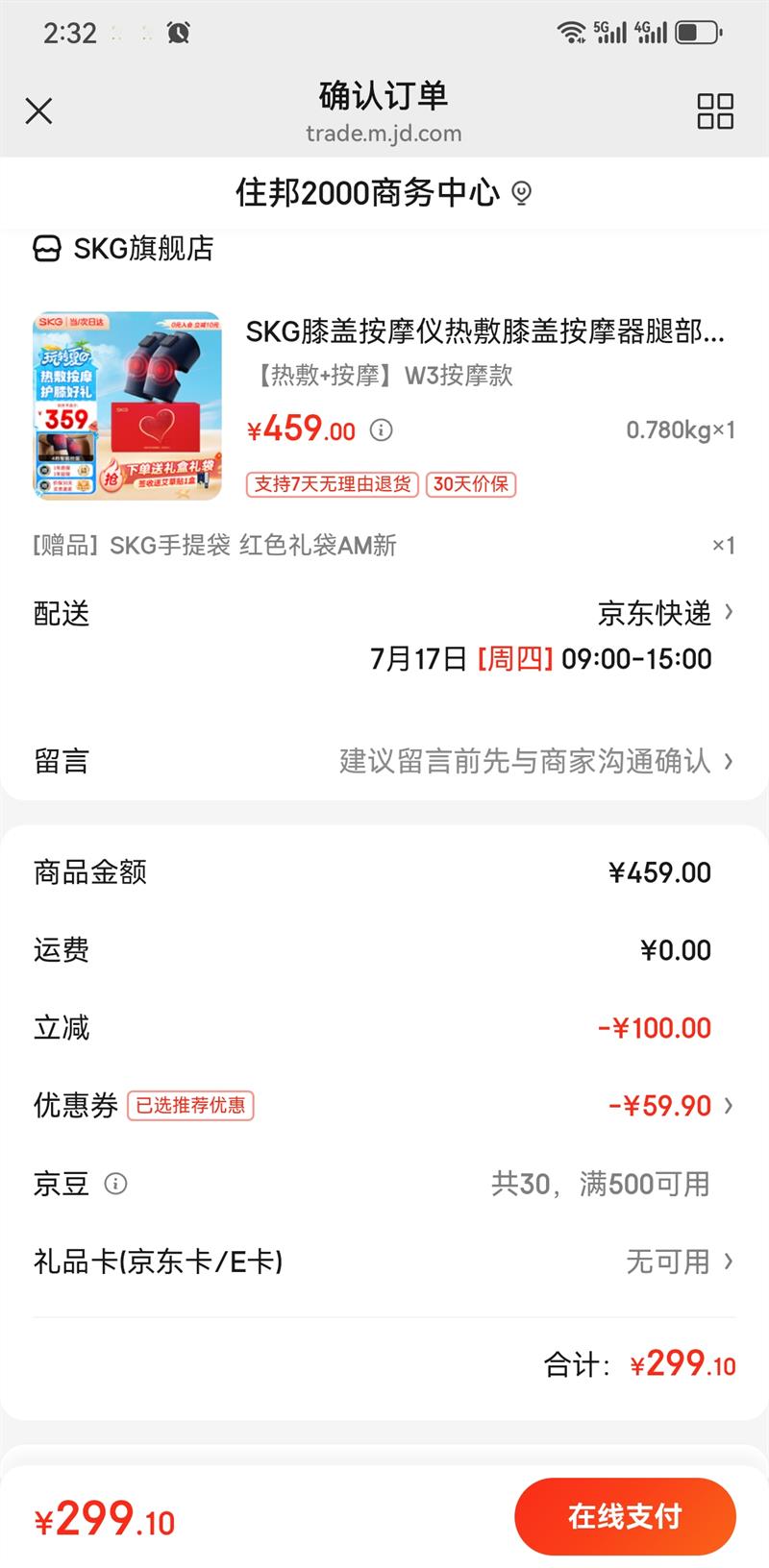This screenshot has height=1568, width=769.
Task: Open 京东快递 delivery options
Action: (x=665, y=613)
